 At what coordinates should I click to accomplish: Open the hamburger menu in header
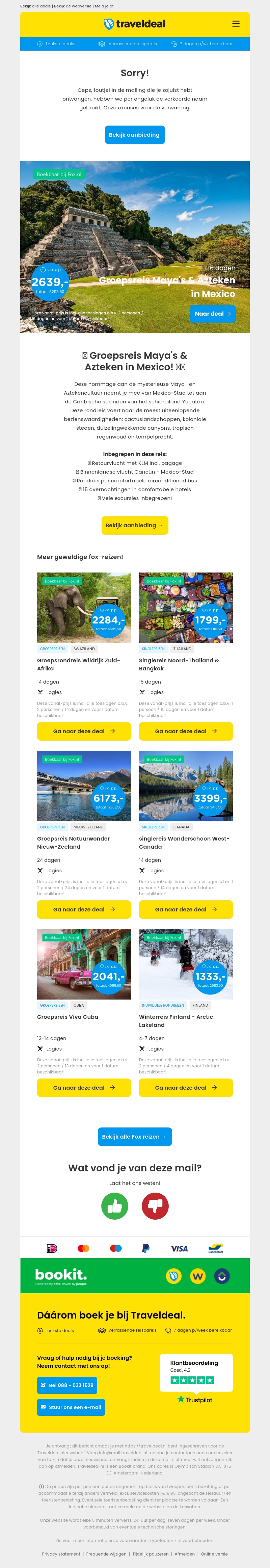[236, 24]
